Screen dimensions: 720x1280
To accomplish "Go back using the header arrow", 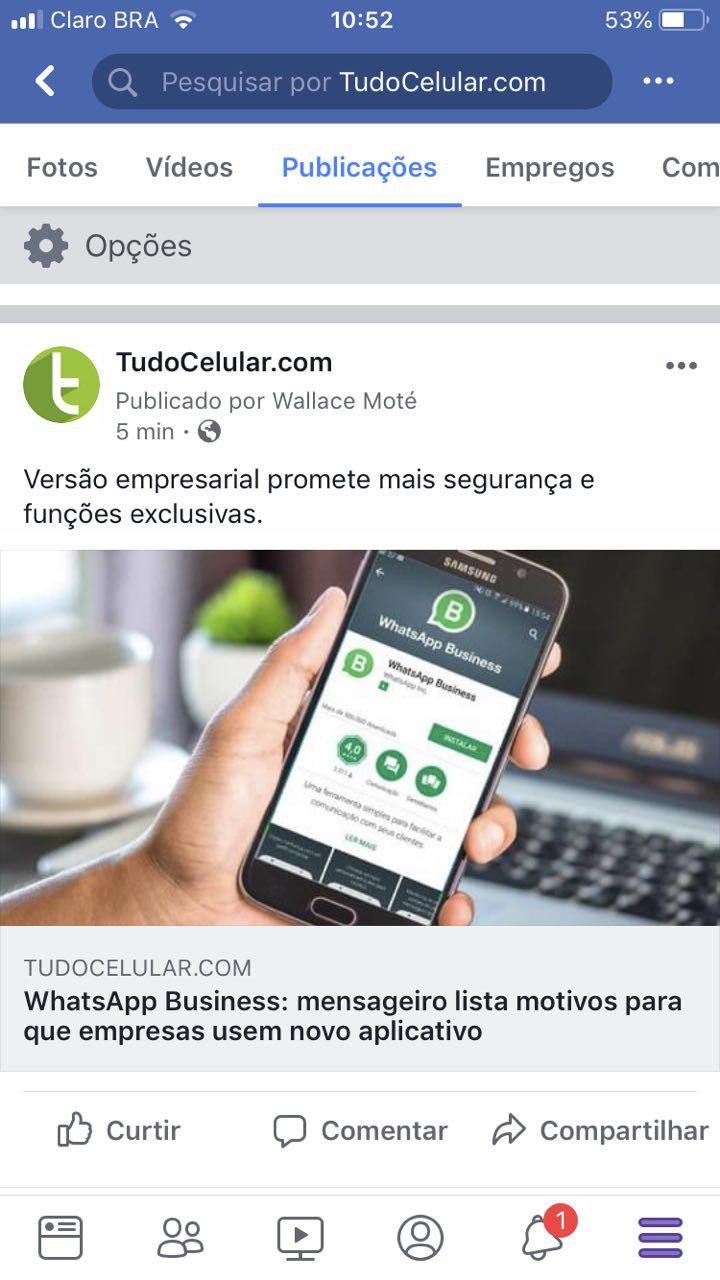I will coord(46,81).
